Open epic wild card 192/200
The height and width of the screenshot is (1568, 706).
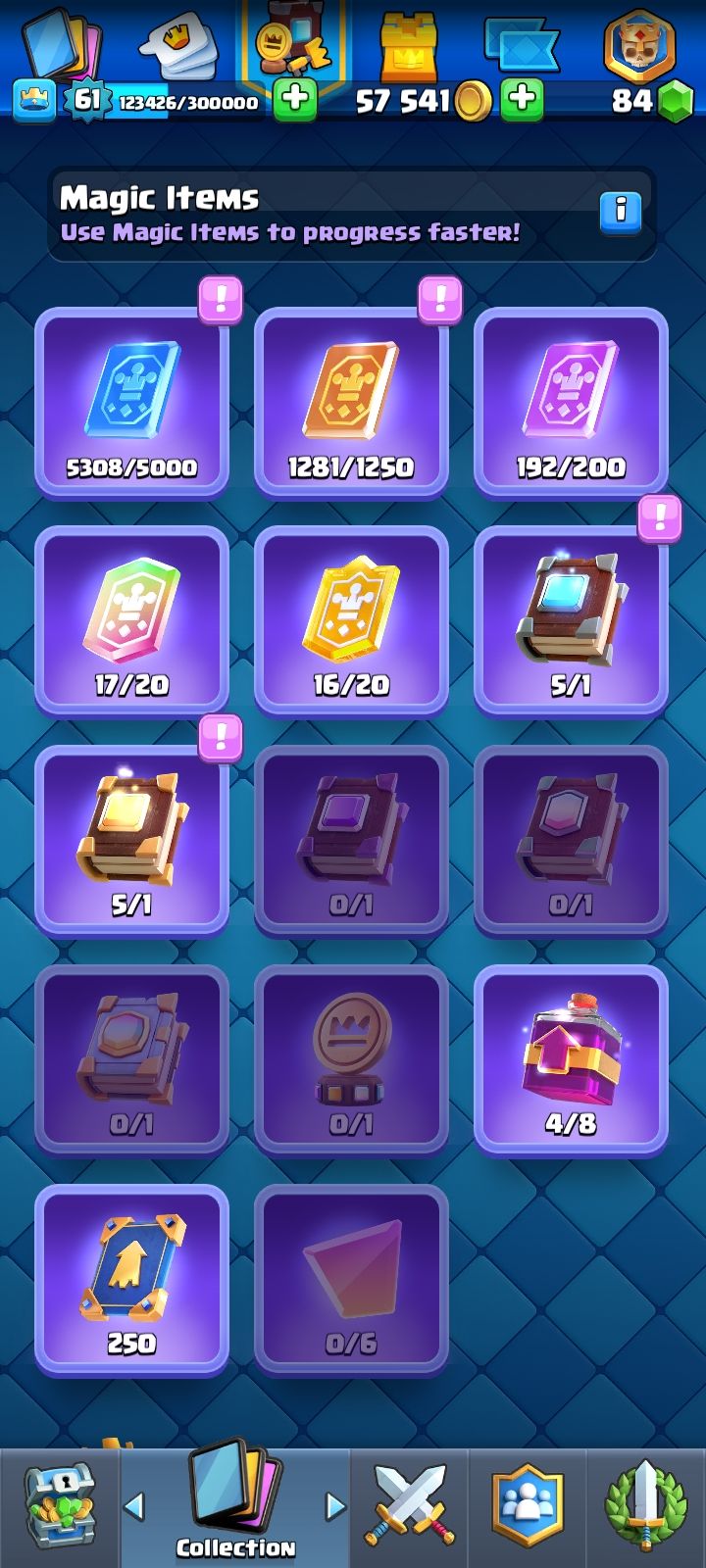[x=571, y=402]
